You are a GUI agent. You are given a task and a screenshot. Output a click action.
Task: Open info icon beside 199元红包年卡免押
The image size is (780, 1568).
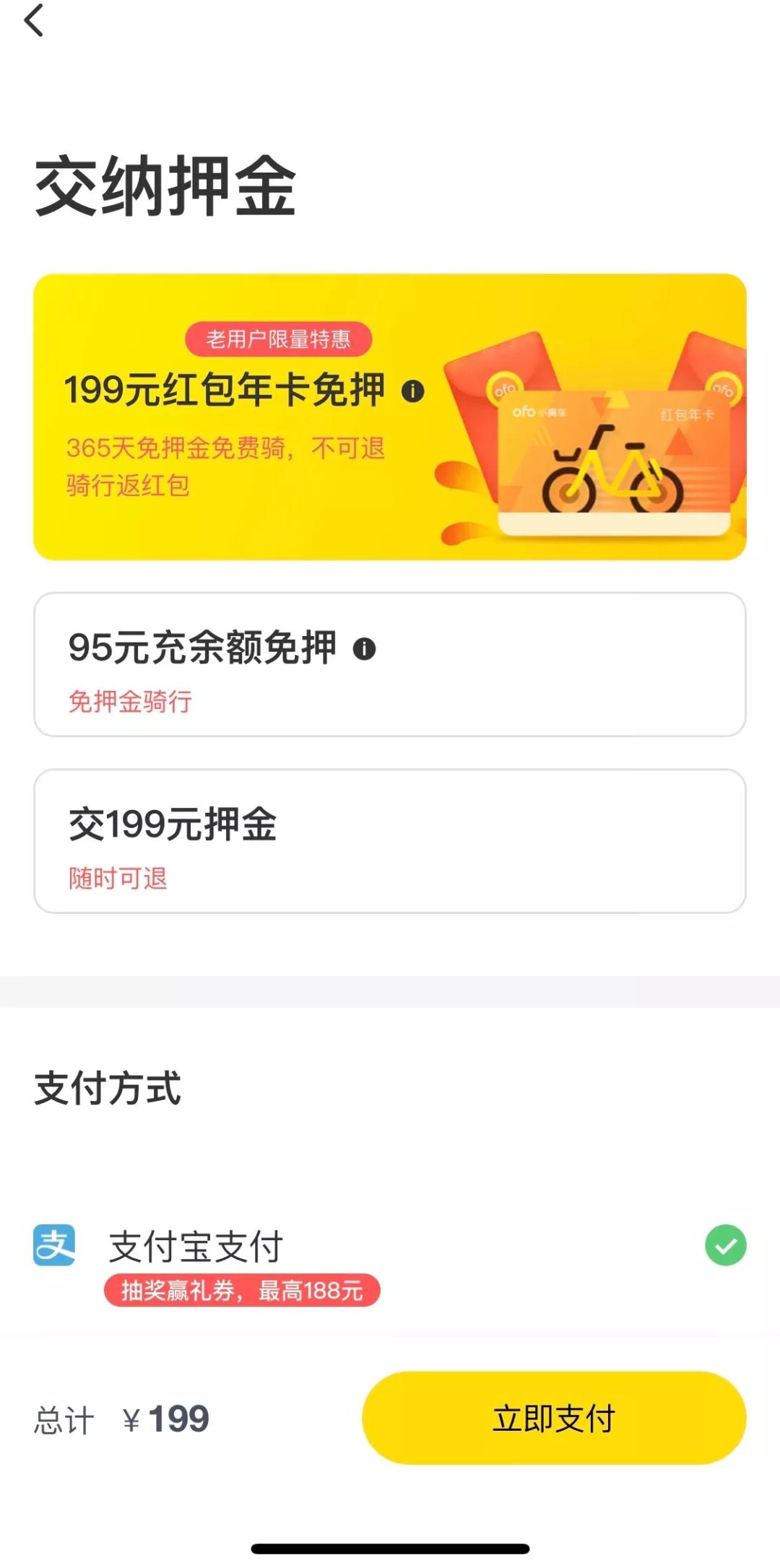coord(412,391)
